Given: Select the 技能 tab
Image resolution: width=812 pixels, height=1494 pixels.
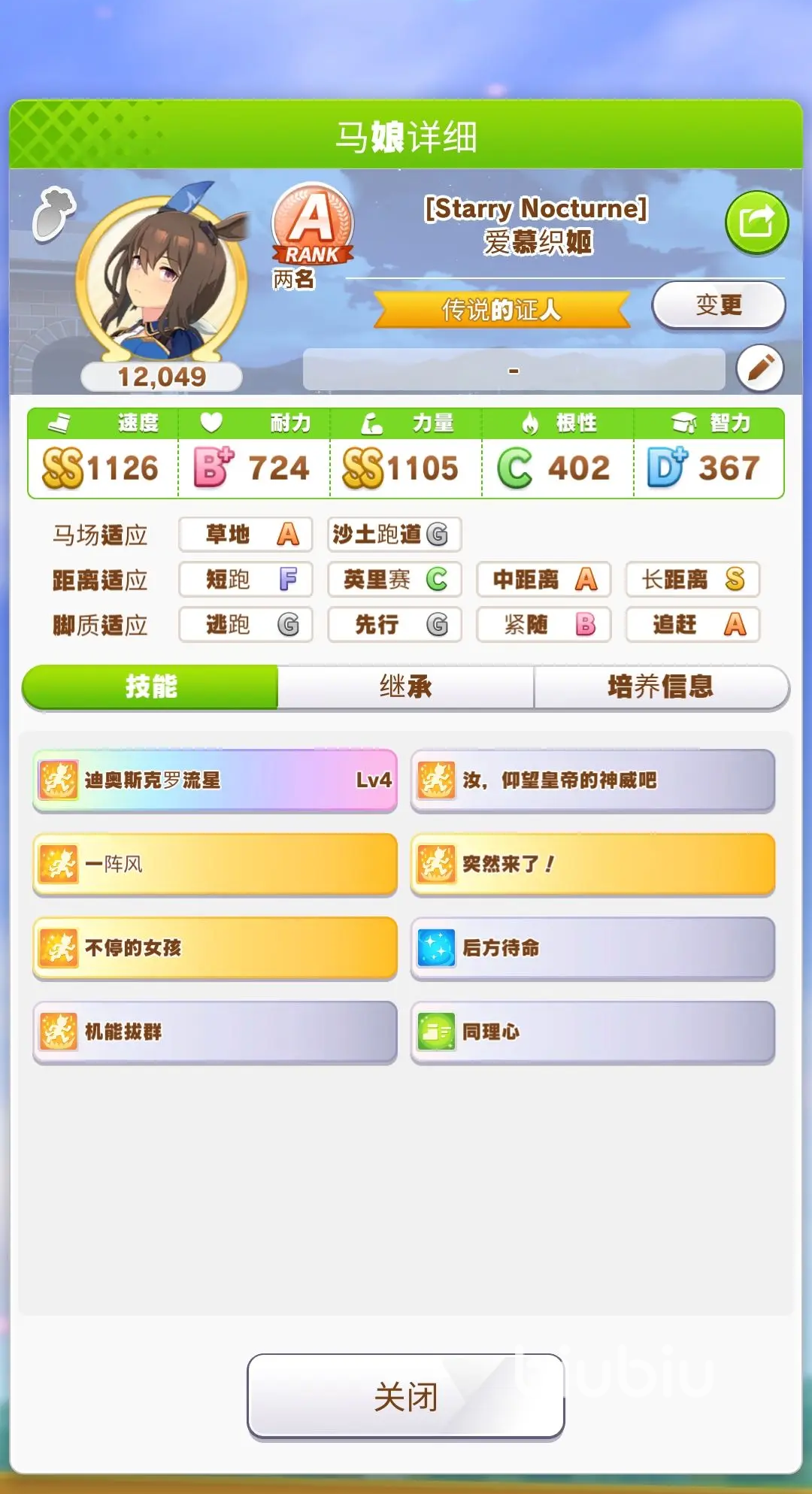Looking at the screenshot, I should click(x=151, y=686).
